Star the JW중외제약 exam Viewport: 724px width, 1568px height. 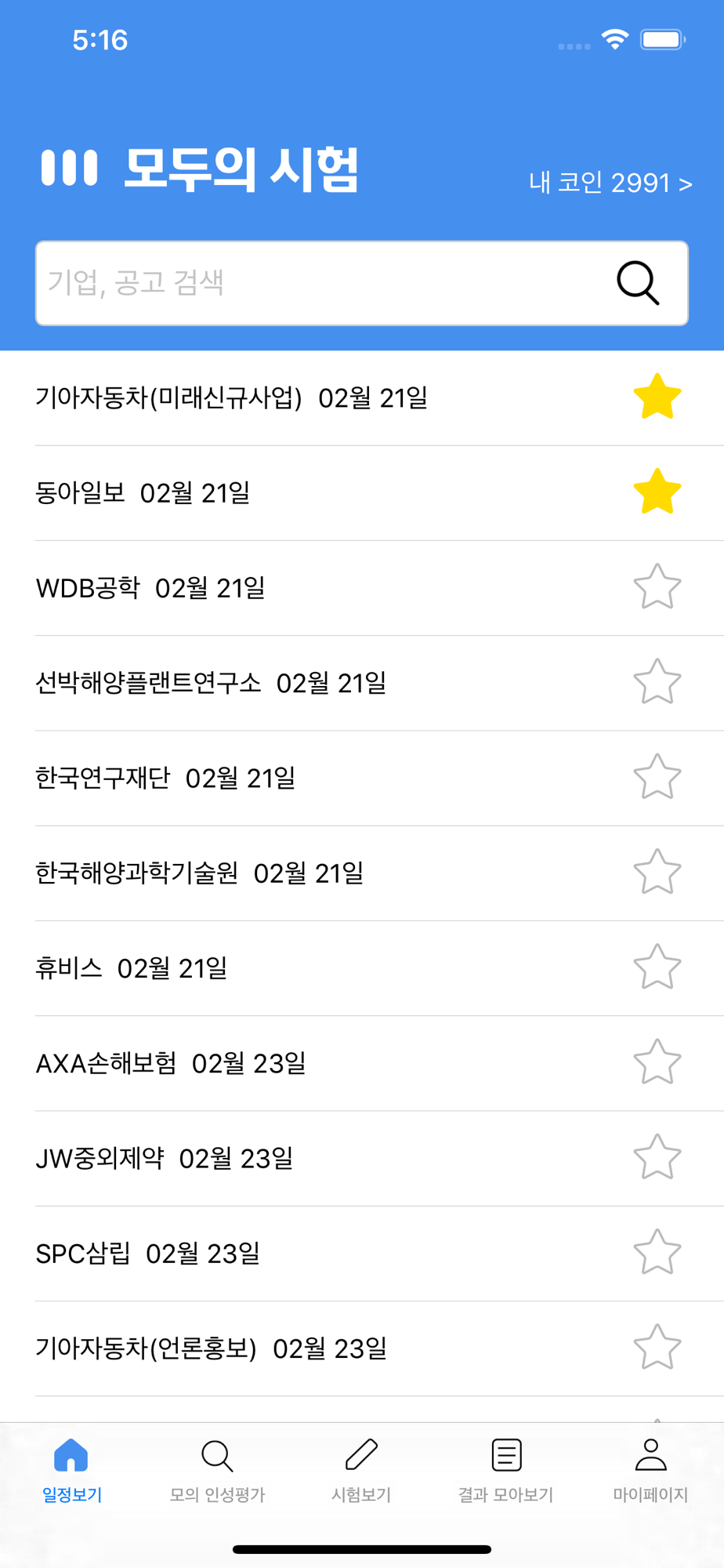click(x=657, y=1158)
